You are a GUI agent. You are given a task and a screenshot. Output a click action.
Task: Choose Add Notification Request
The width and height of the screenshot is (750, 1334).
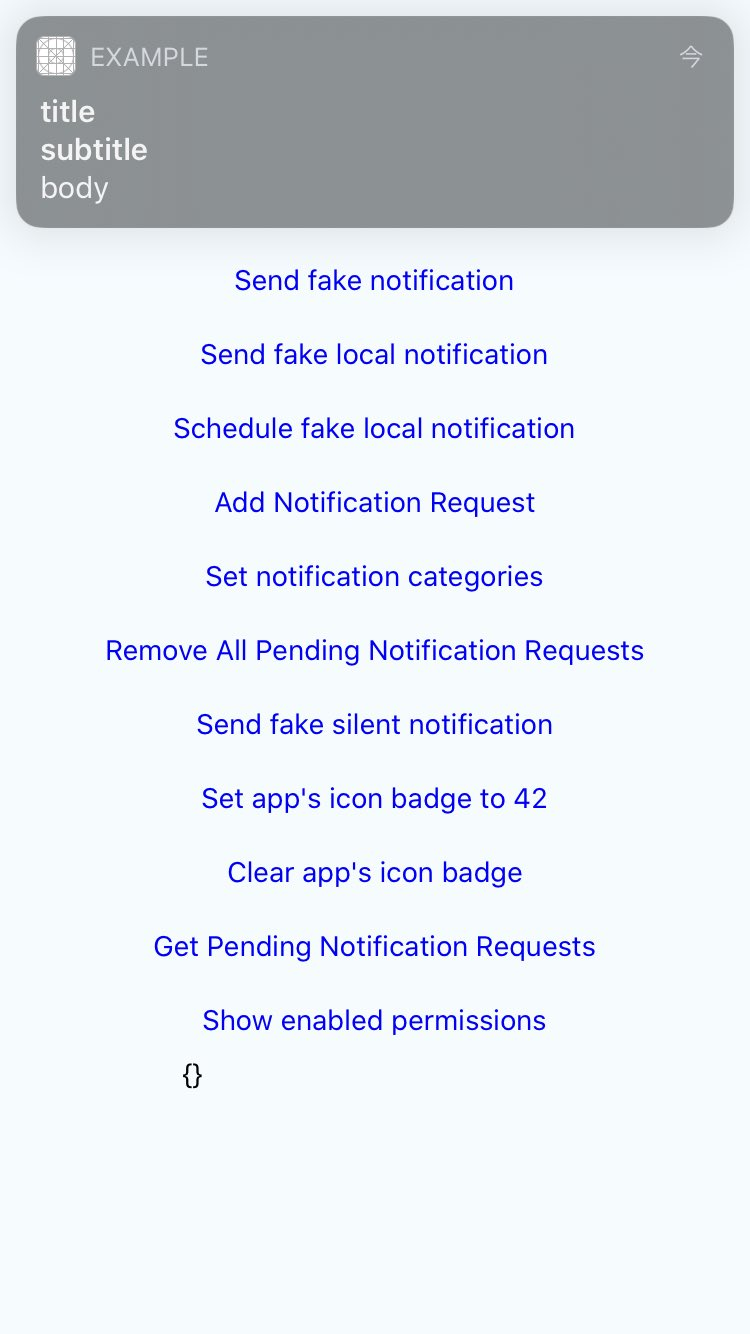click(374, 503)
